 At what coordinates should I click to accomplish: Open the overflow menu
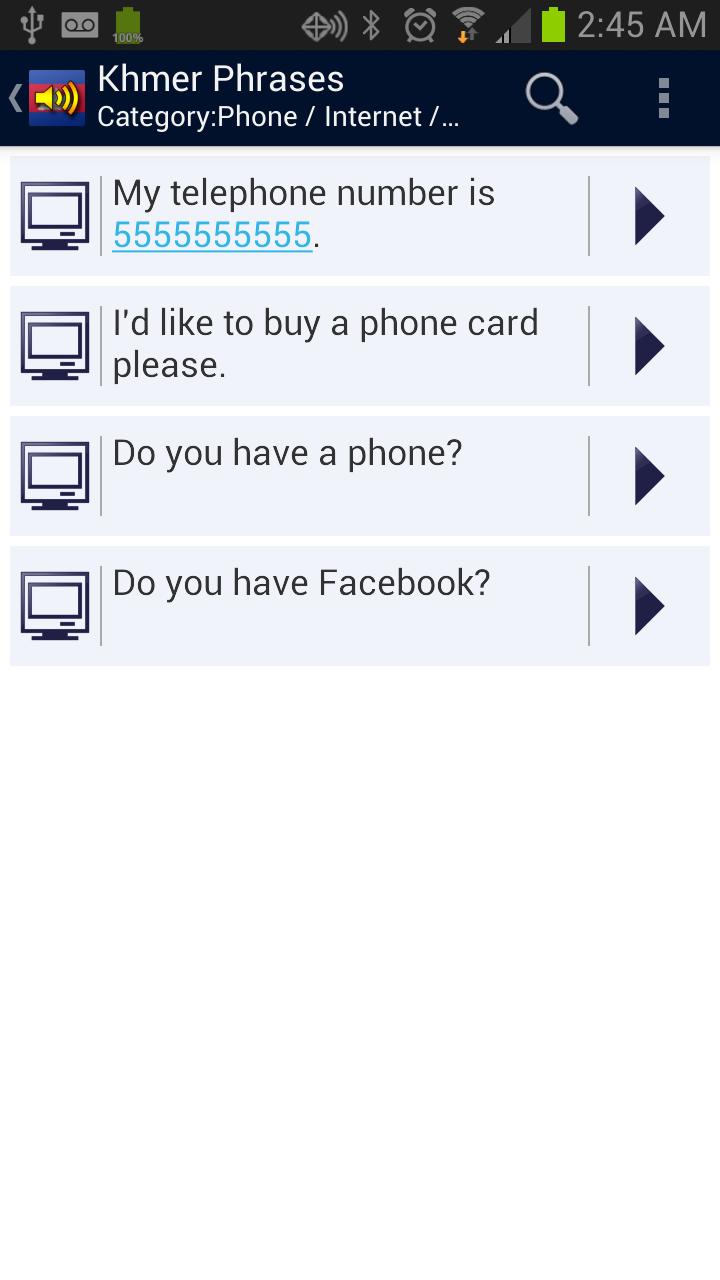pyautogui.click(x=663, y=98)
